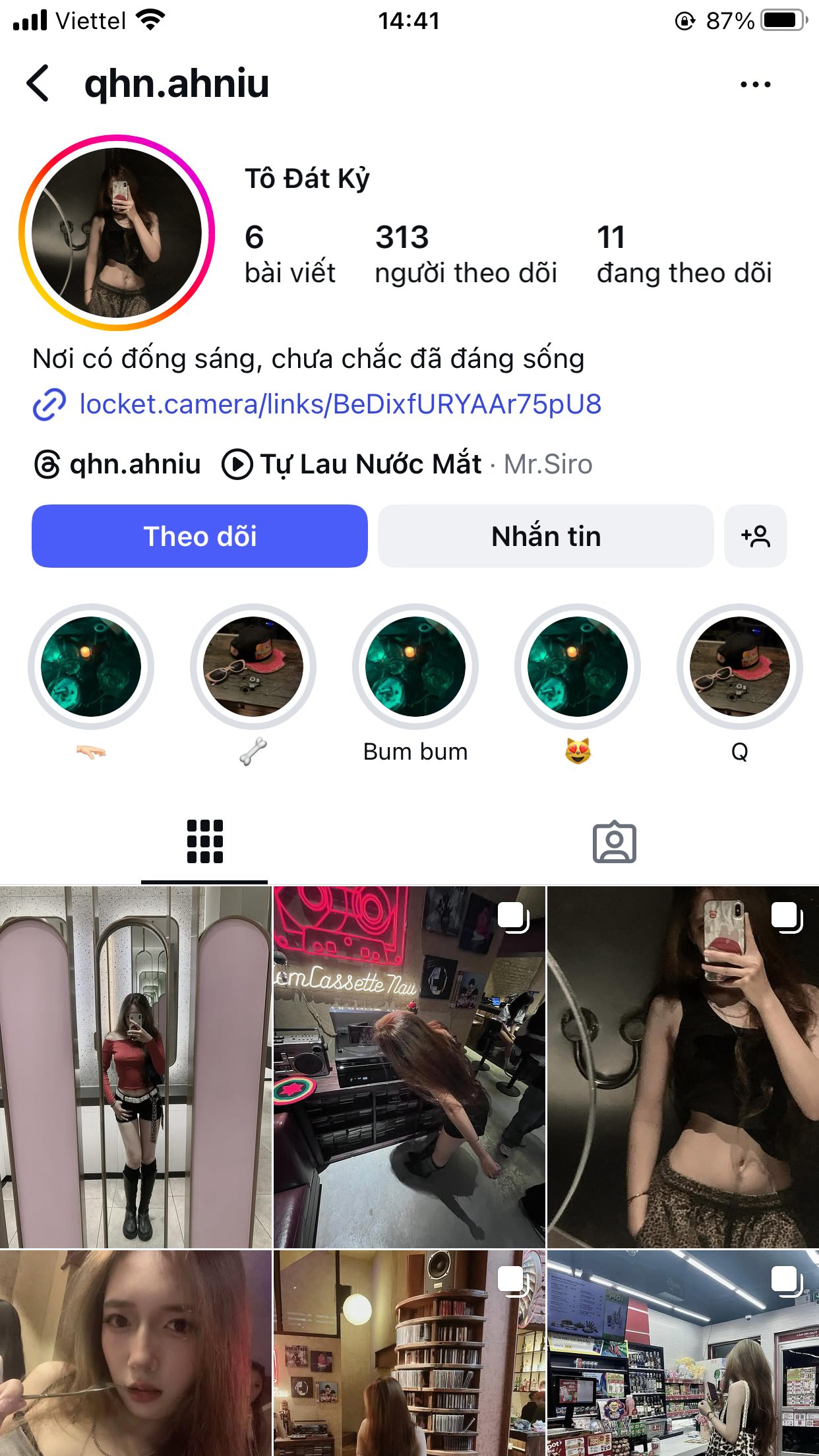Open the heart-eyes cat emoji highlight

tap(578, 667)
